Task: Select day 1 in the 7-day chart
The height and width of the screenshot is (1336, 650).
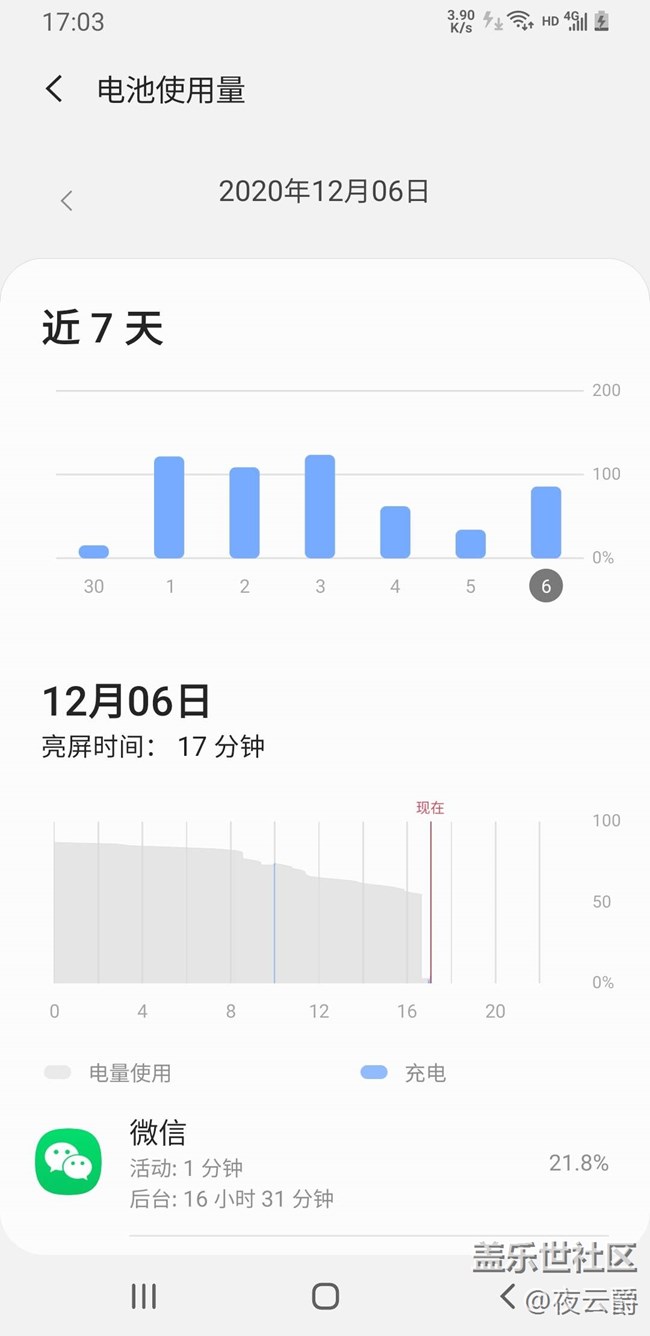Action: 170,586
